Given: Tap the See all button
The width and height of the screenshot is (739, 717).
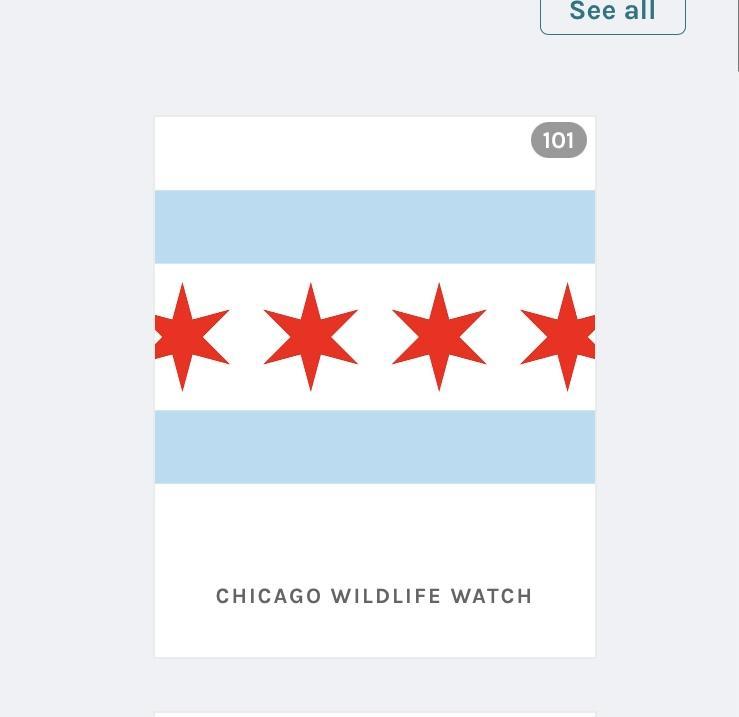Looking at the screenshot, I should (x=612, y=14).
